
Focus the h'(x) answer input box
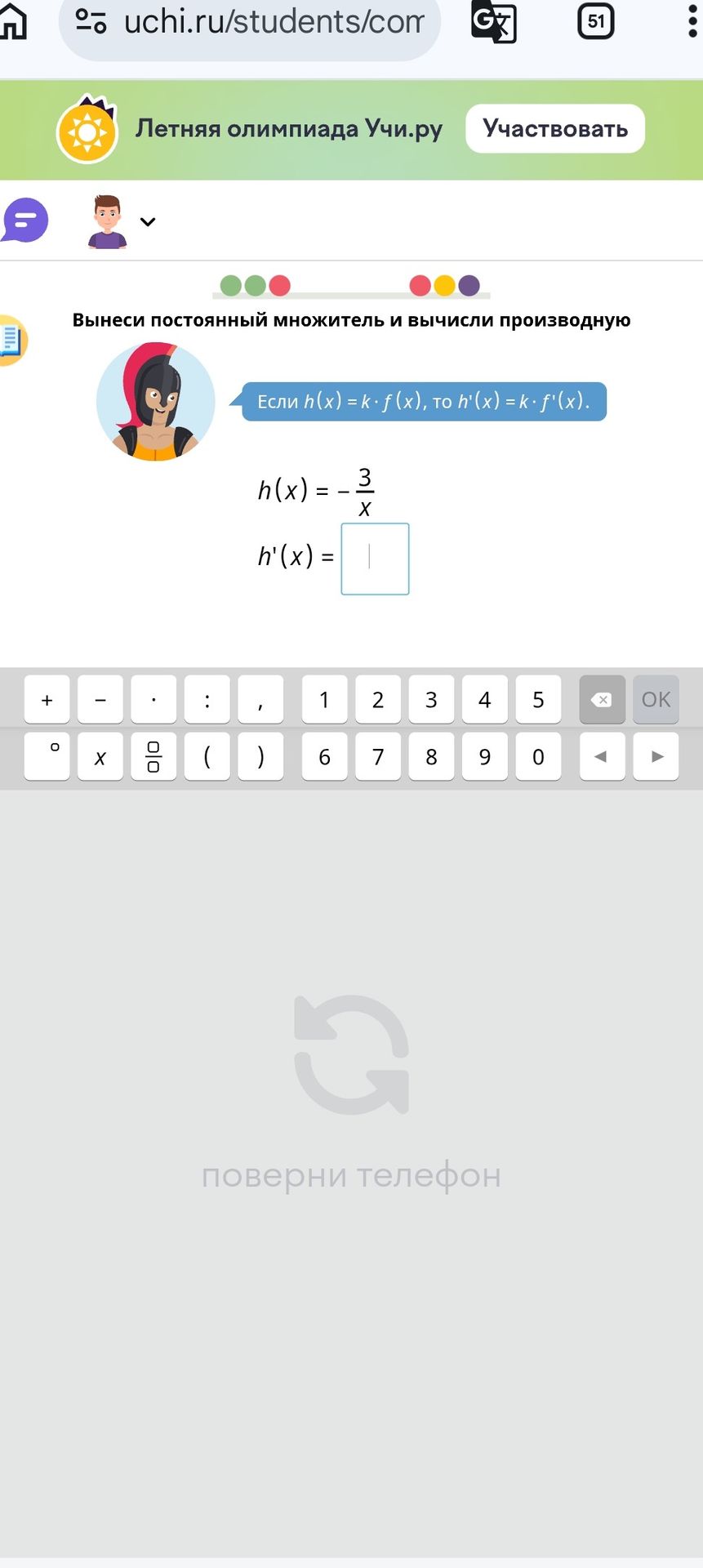click(375, 559)
